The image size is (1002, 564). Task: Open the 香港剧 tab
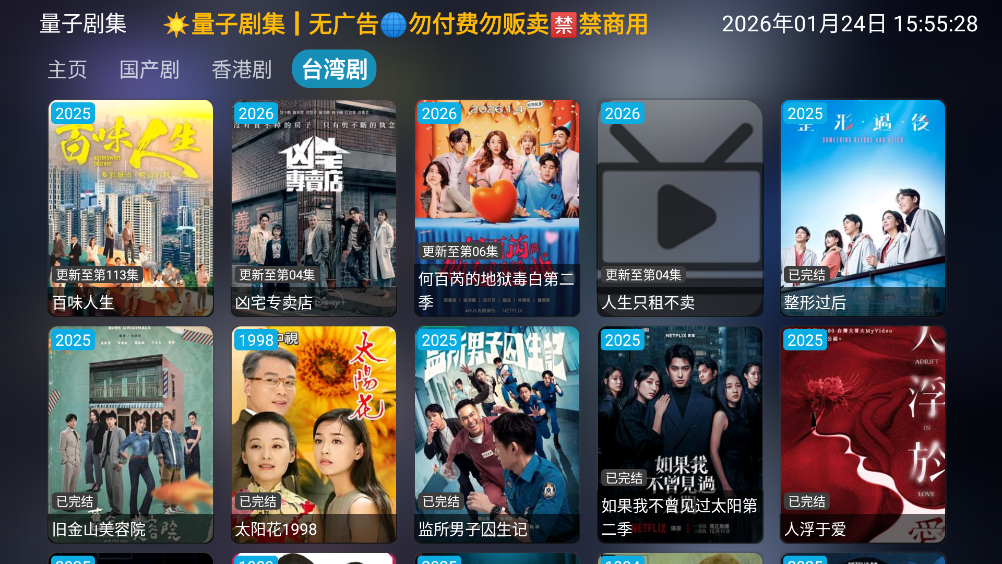point(241,70)
